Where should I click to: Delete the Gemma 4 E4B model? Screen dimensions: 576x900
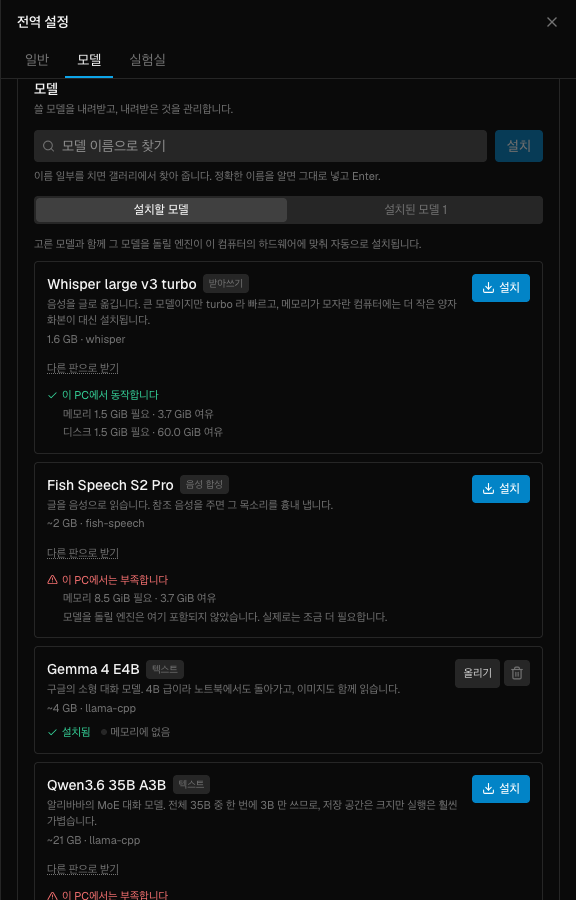(x=517, y=673)
